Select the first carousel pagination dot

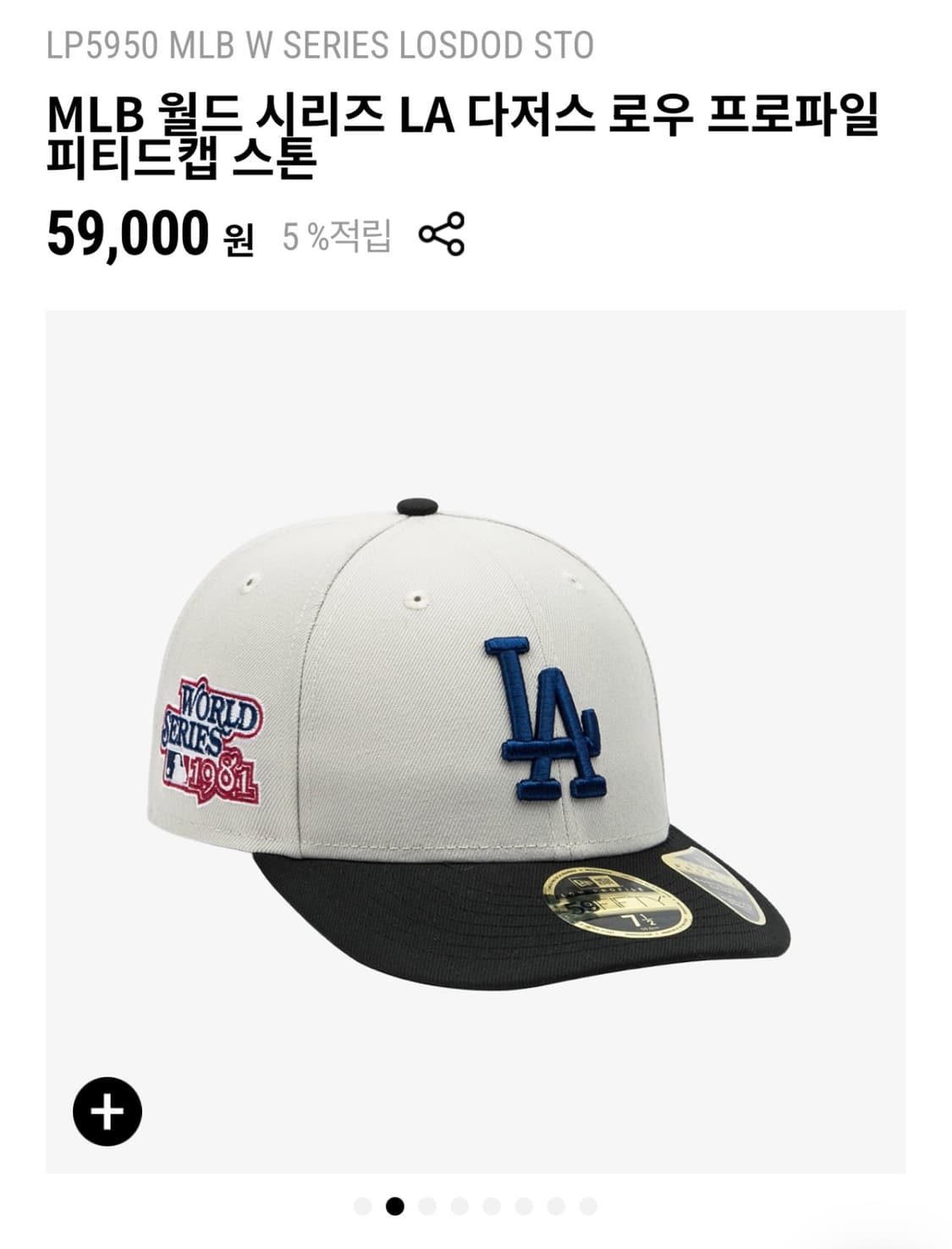(362, 1206)
